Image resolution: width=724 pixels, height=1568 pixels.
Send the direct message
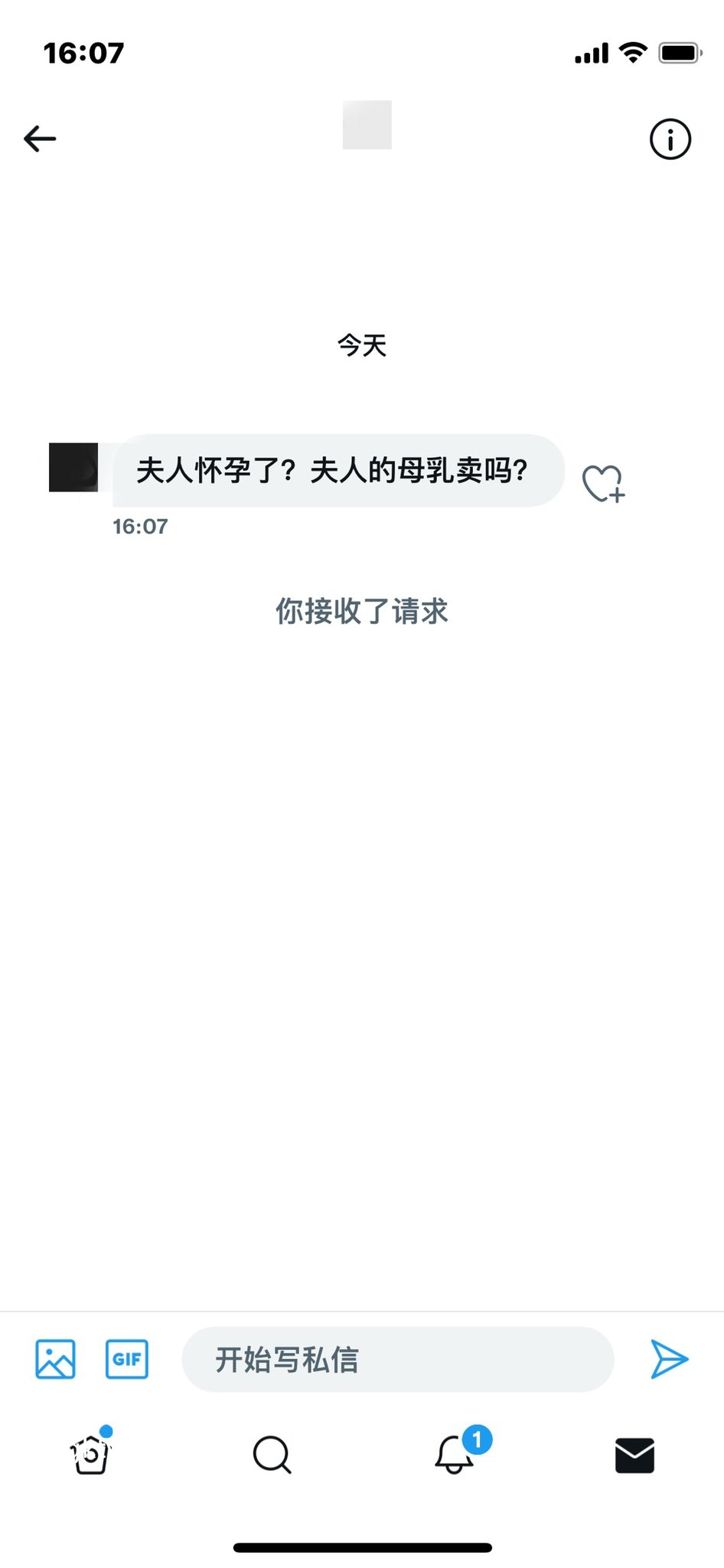click(x=669, y=1359)
